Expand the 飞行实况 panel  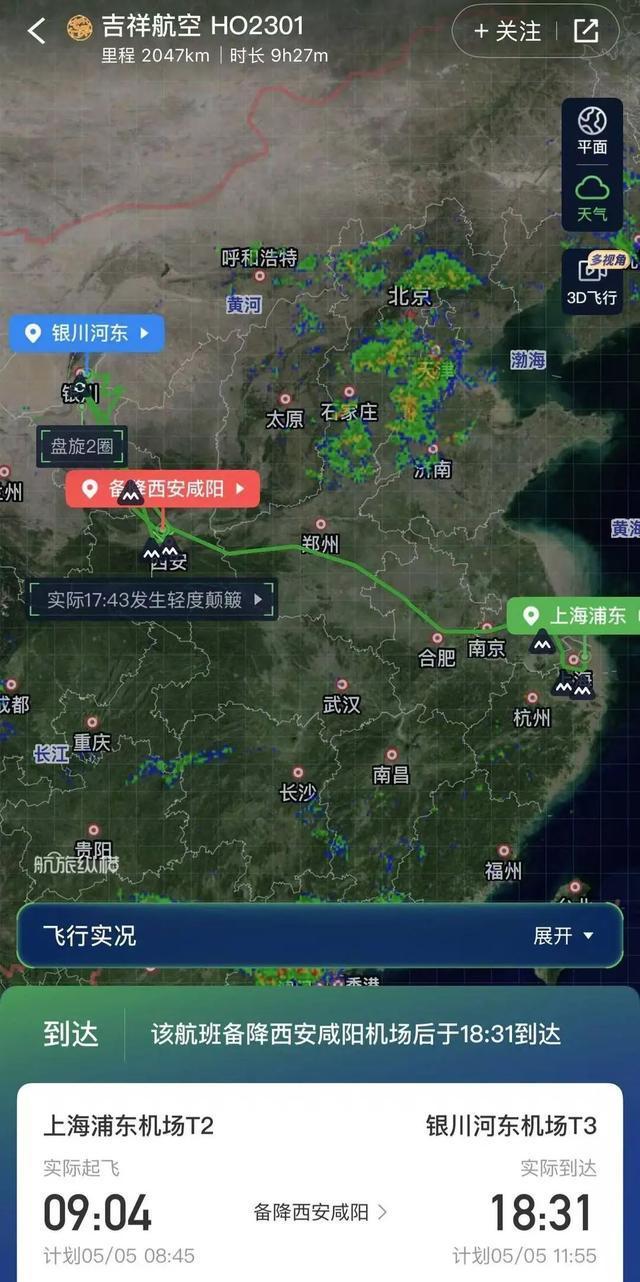(x=563, y=936)
